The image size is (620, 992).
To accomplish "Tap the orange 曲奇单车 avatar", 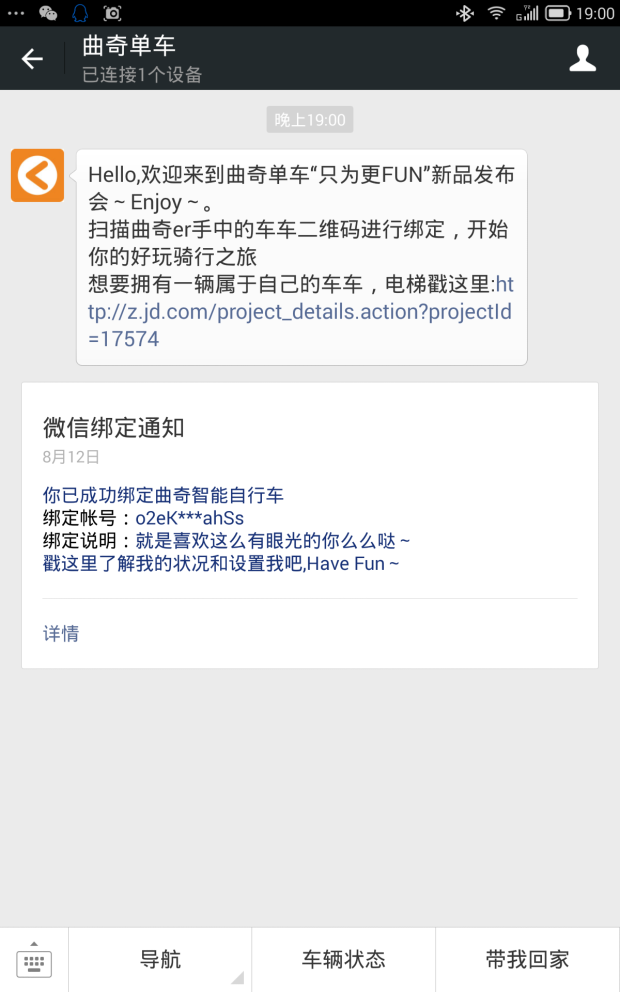I will pos(37,175).
